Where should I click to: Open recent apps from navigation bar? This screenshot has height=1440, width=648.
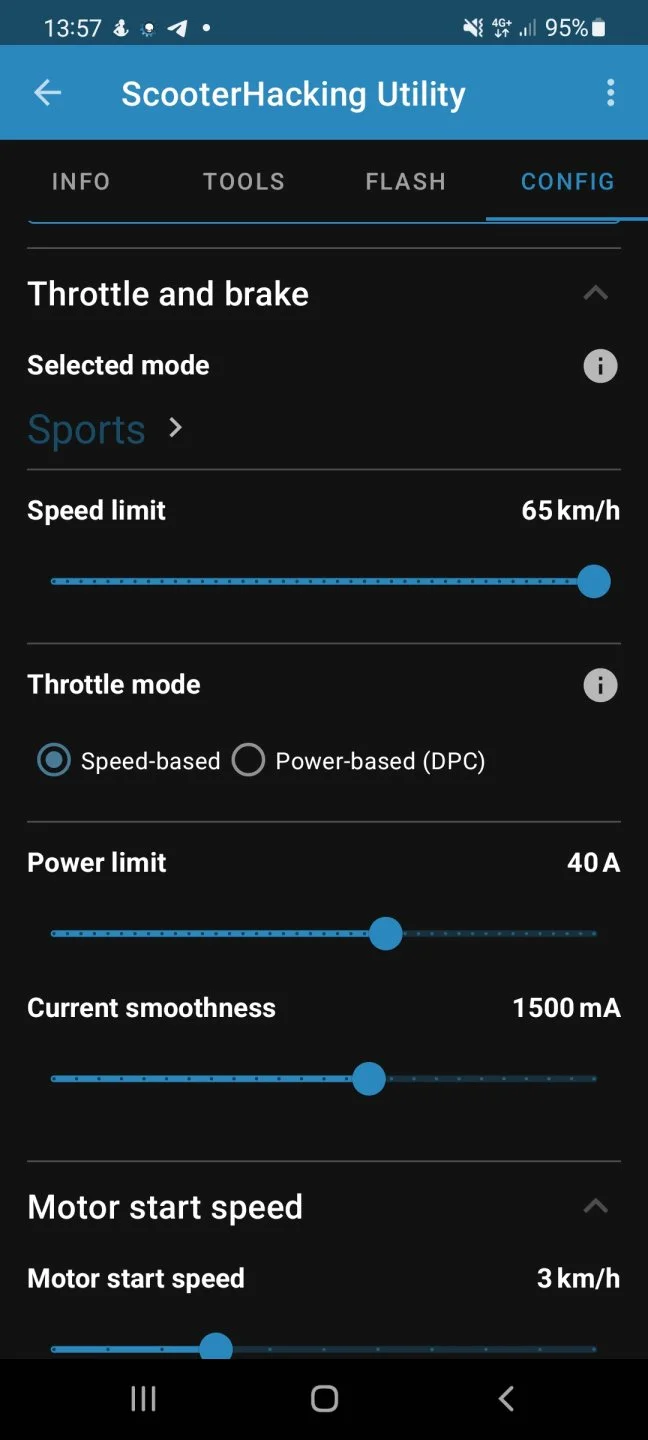click(143, 1398)
